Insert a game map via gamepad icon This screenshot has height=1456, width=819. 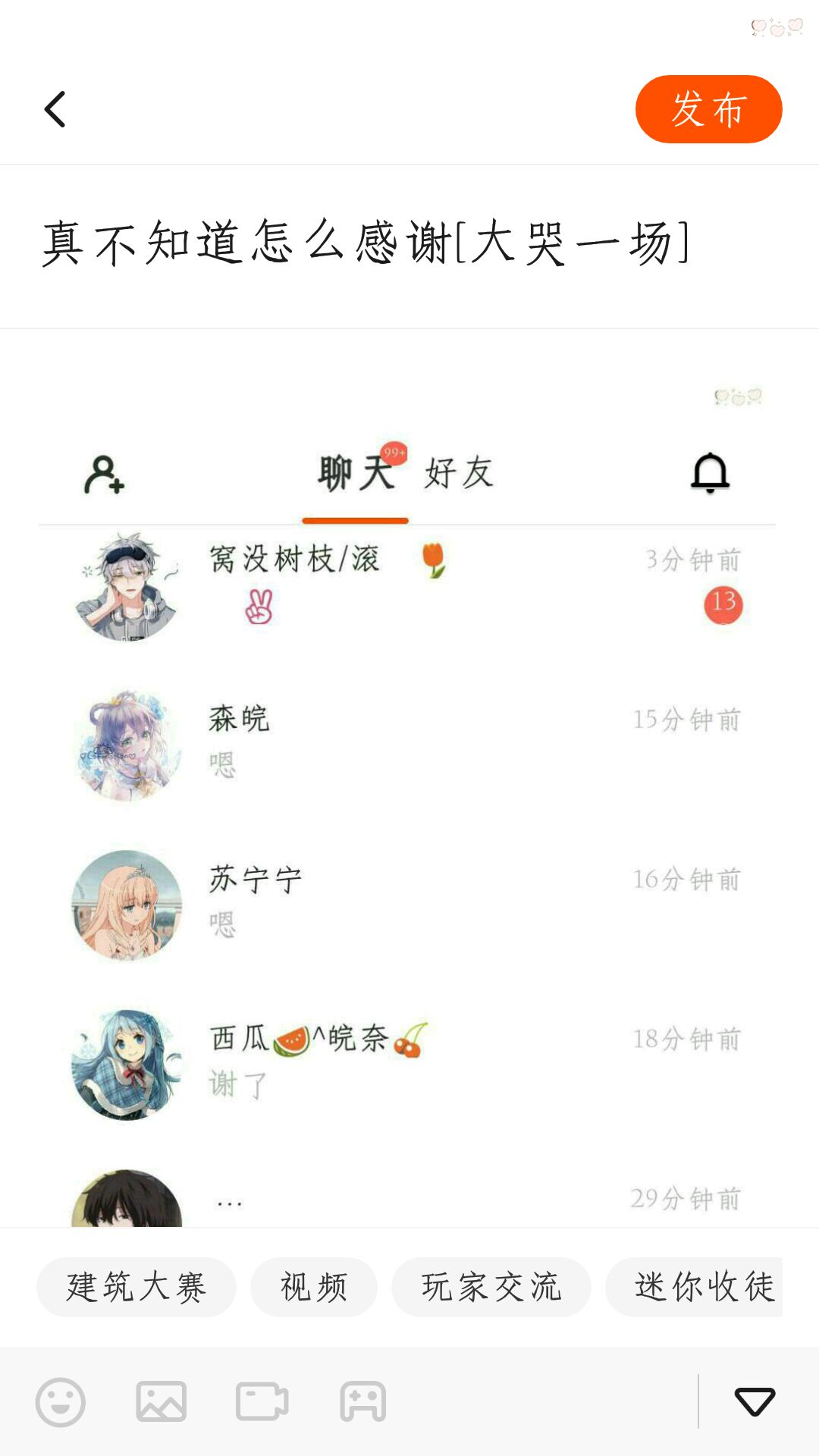coord(362,1401)
